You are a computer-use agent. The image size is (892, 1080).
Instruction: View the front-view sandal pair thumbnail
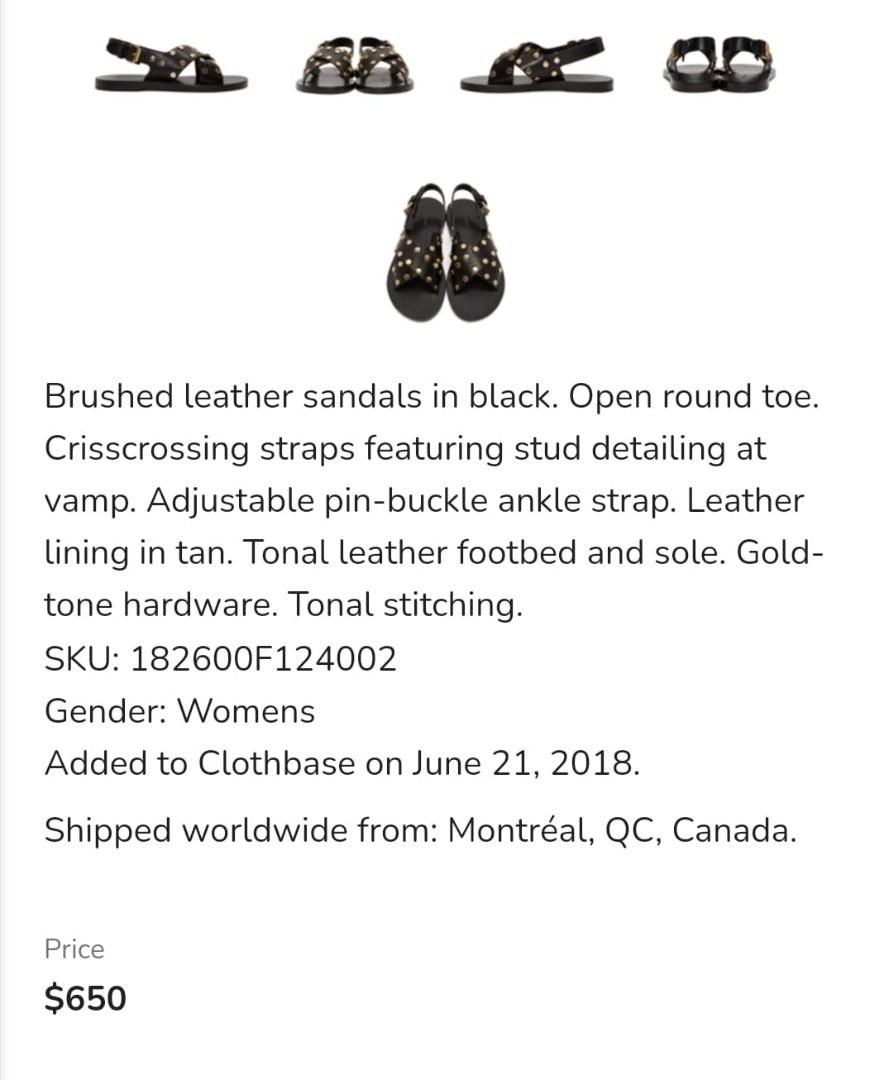point(355,66)
